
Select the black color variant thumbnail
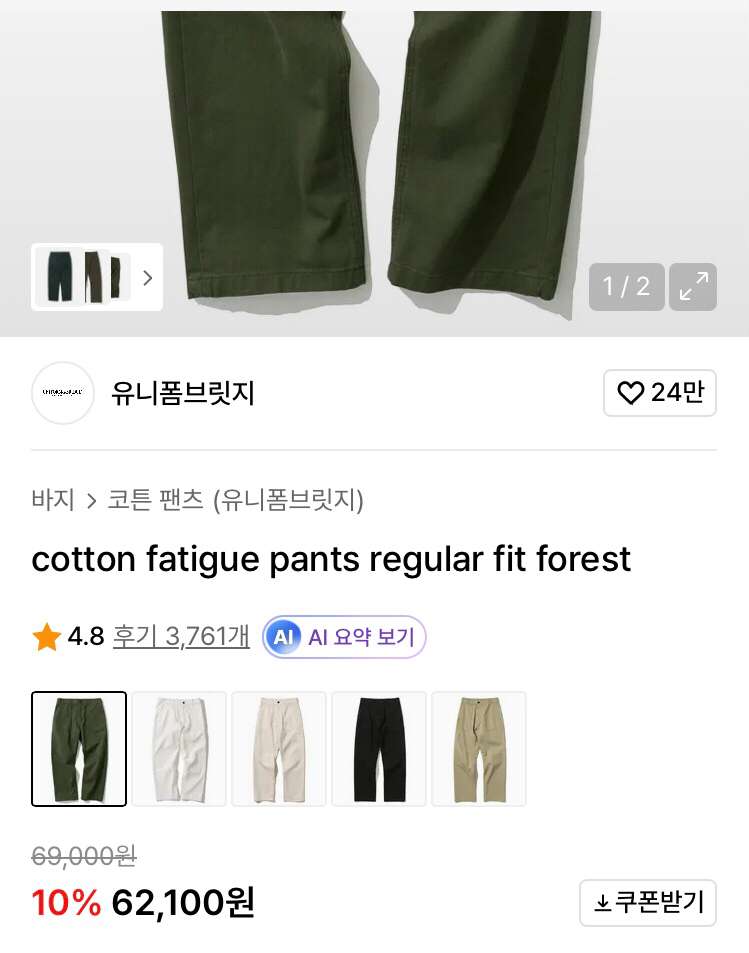click(378, 748)
